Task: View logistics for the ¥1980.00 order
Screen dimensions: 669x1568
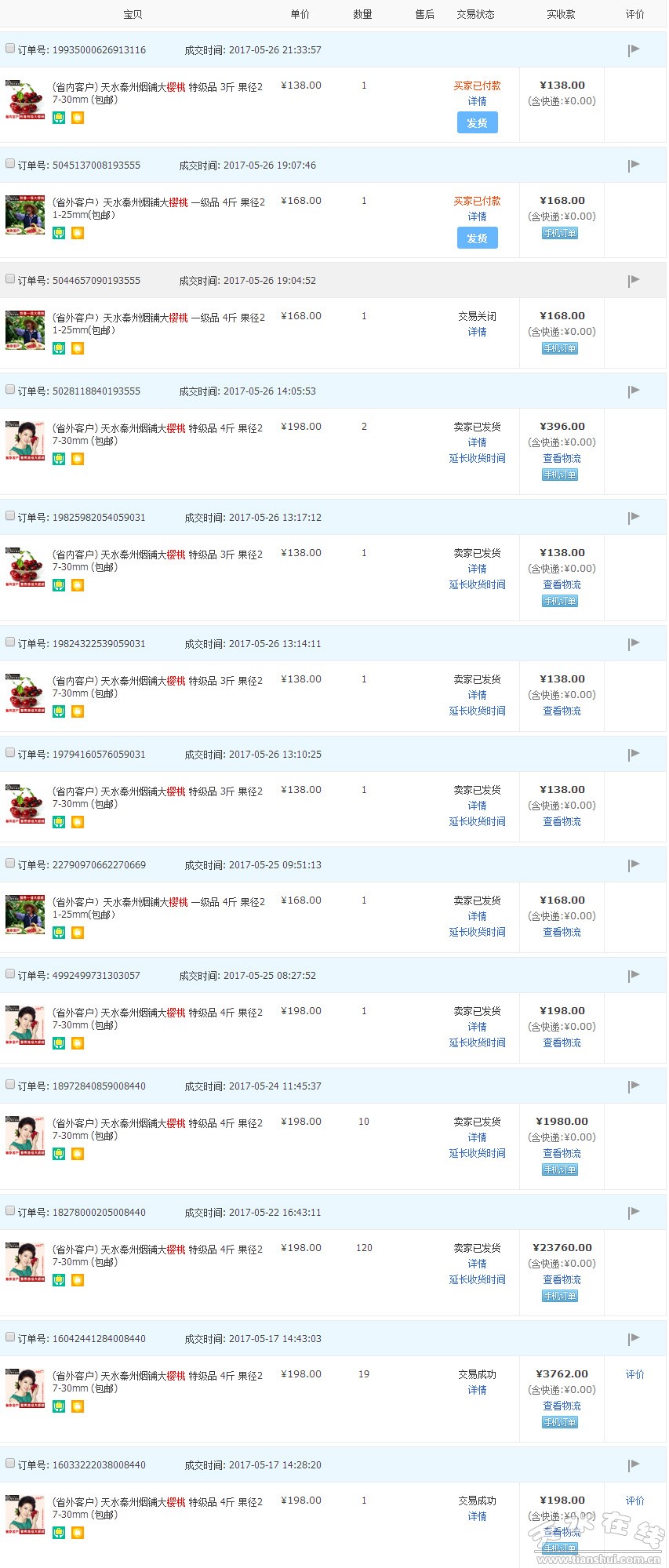Action: [x=562, y=1154]
